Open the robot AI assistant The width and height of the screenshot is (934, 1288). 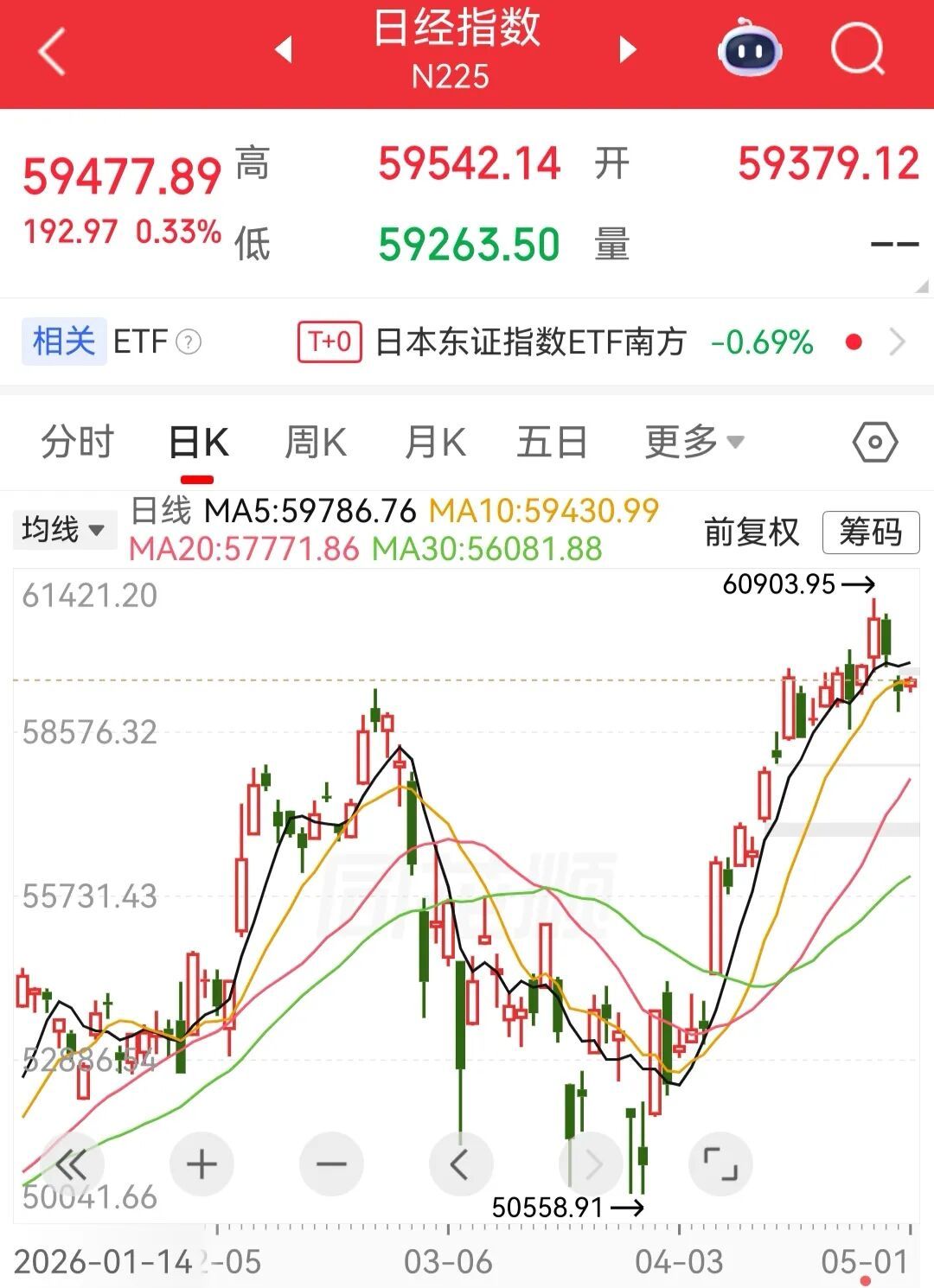[750, 49]
